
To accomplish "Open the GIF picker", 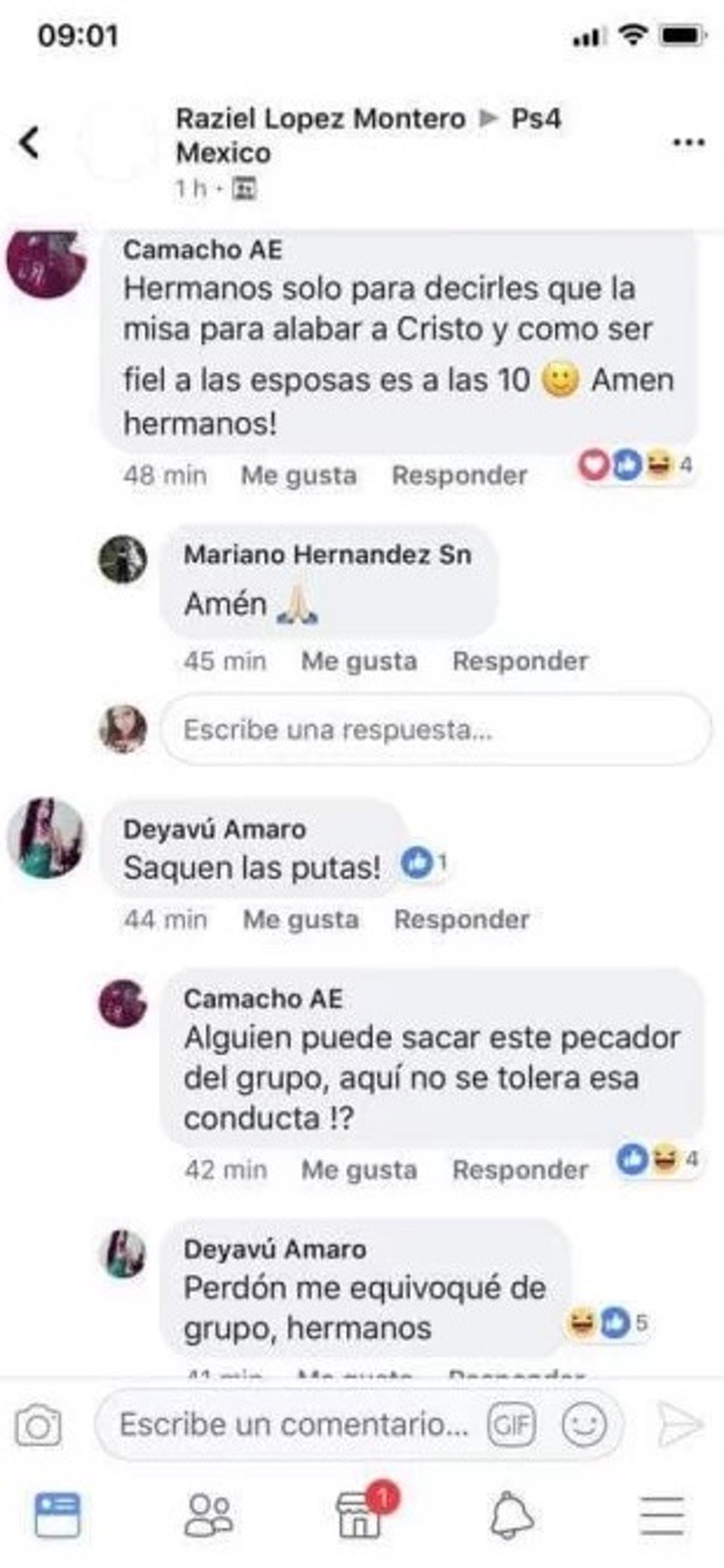I will point(511,1426).
